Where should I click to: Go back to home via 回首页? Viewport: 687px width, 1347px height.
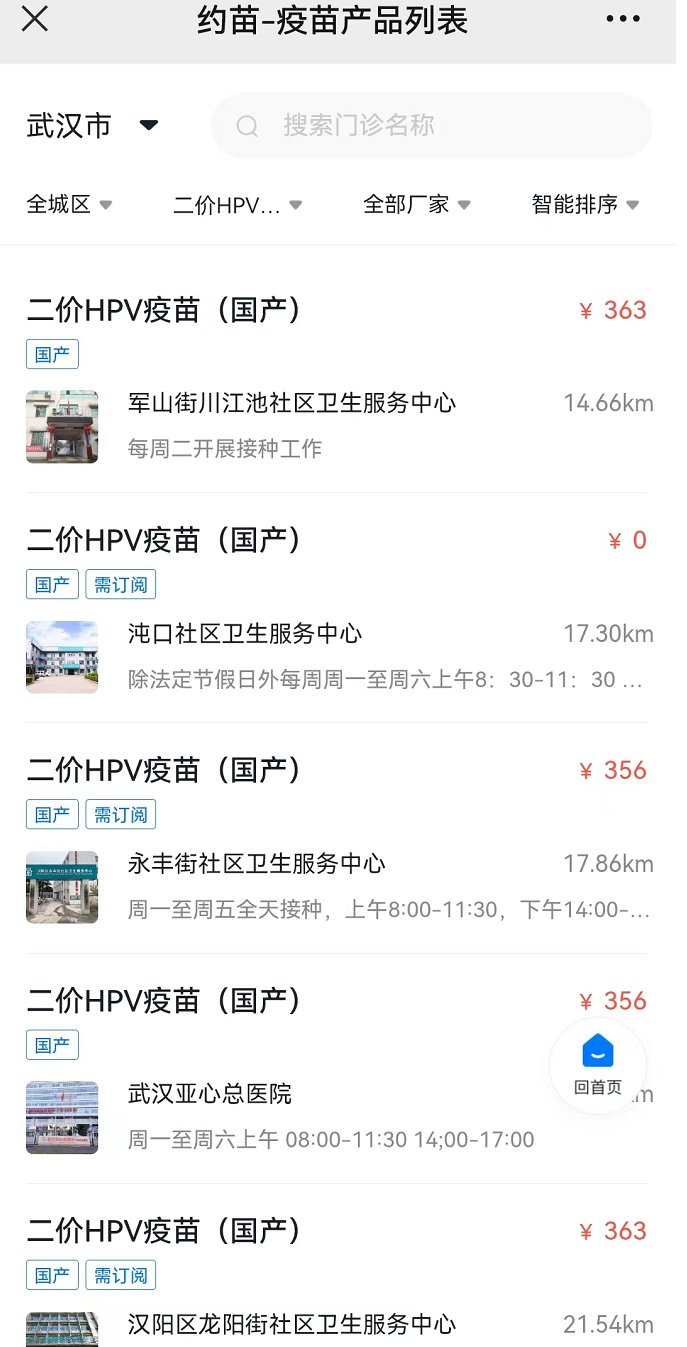tap(598, 1065)
